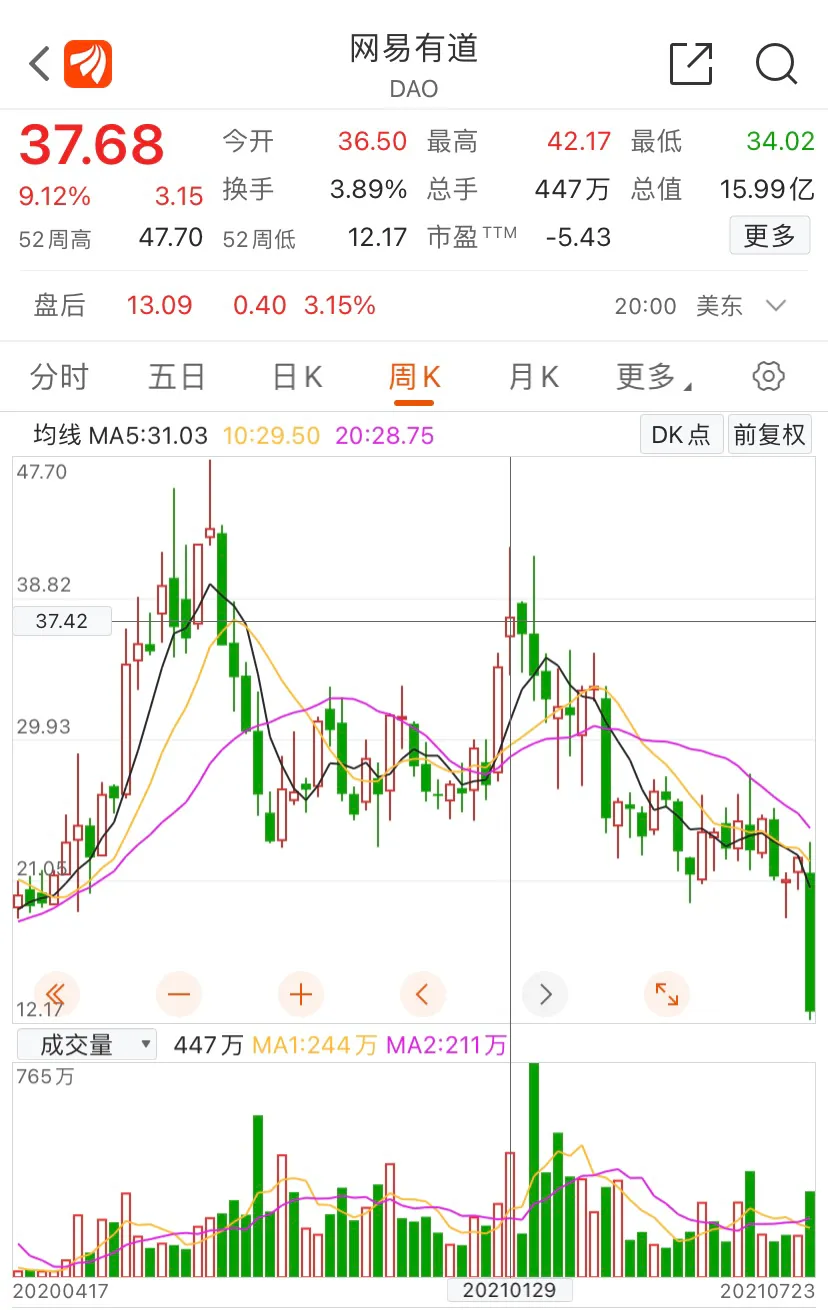The height and width of the screenshot is (1310, 828).
Task: Jump chart to earliest with double-left arrows
Action: [x=56, y=994]
